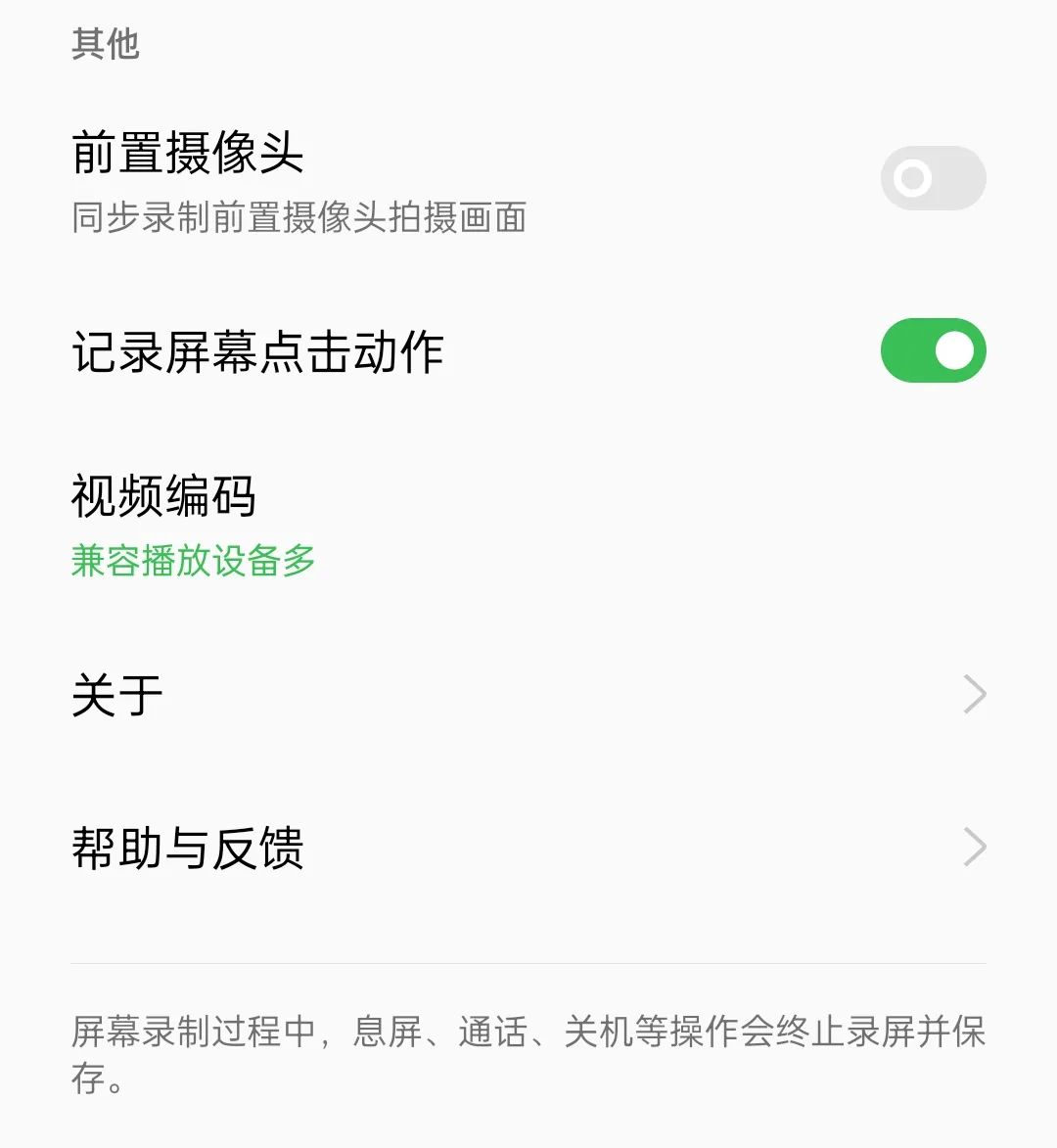The width and height of the screenshot is (1057, 1148).
Task: Tap the front camera subtitle 同步录制前置摄像头拍摄画面
Action: click(299, 219)
